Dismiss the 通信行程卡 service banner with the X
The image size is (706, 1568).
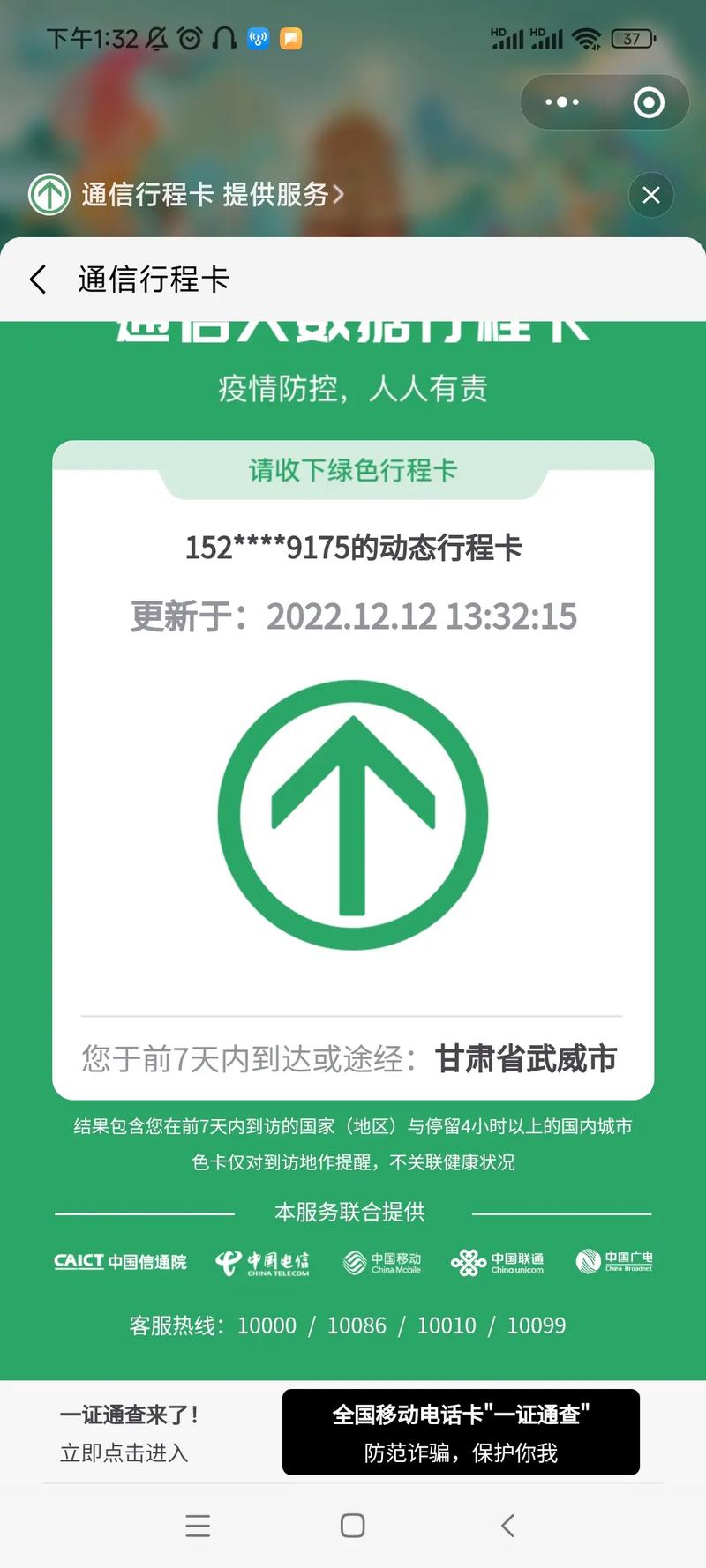click(651, 195)
